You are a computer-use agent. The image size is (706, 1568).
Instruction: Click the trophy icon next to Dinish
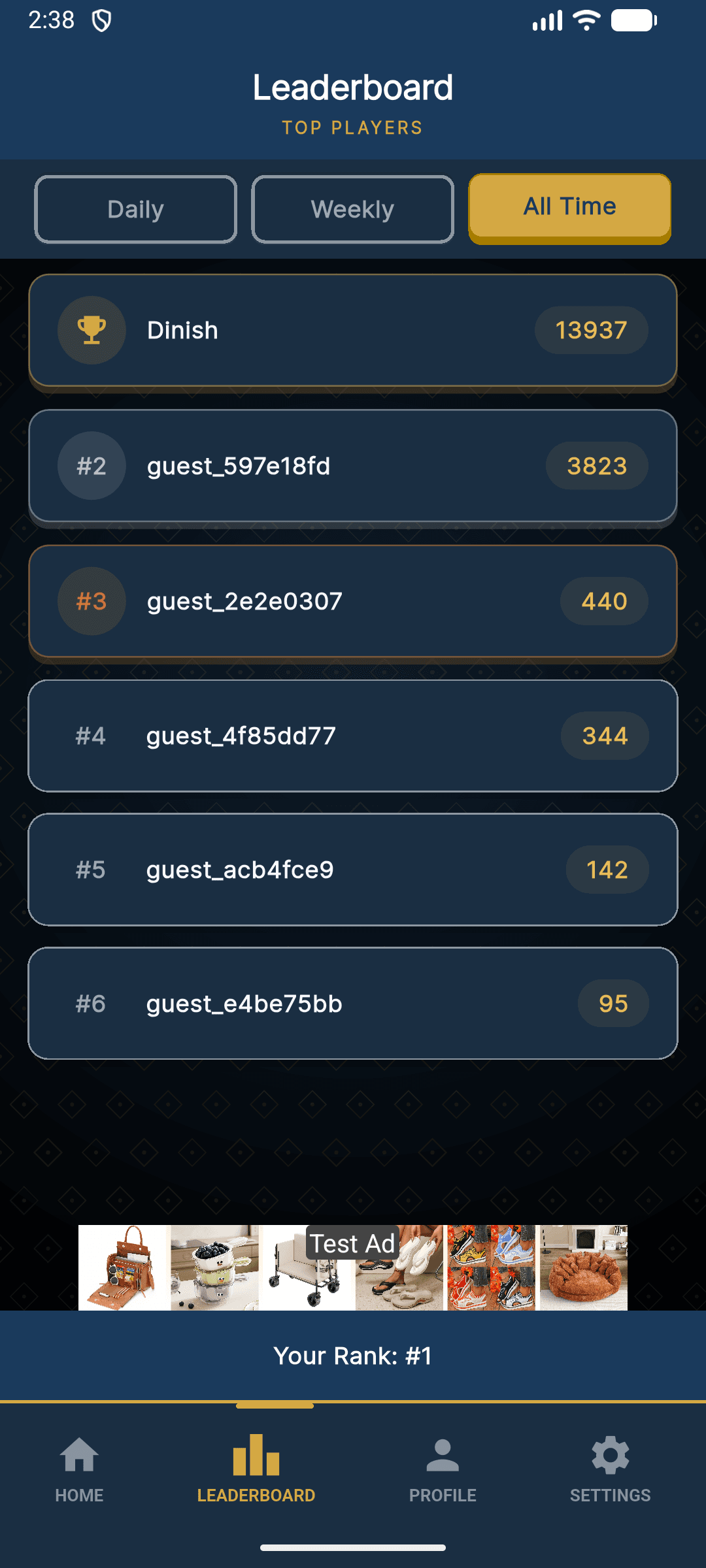point(92,330)
